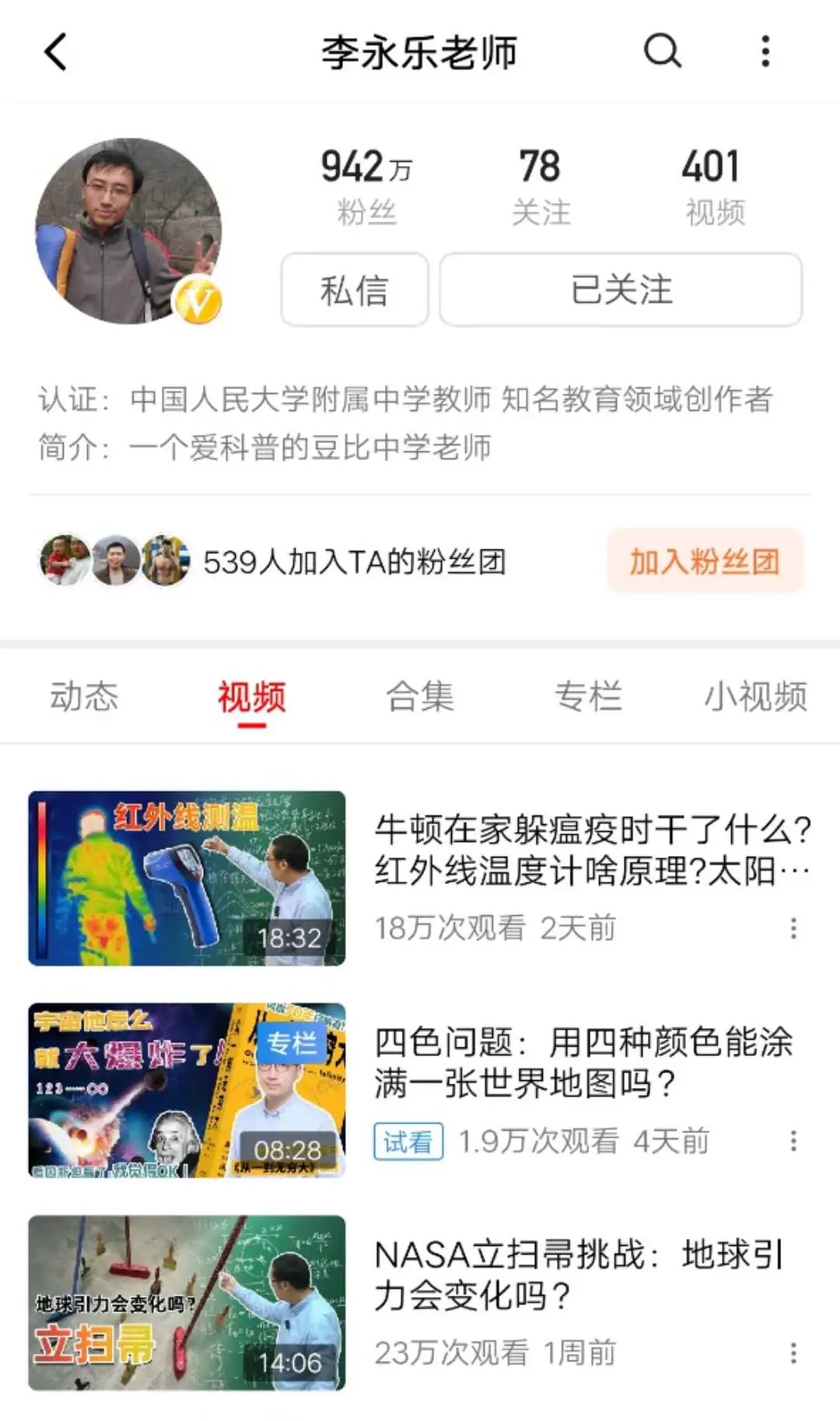The height and width of the screenshot is (1421, 840).
Task: Switch to the 动态 tab
Action: (84, 696)
